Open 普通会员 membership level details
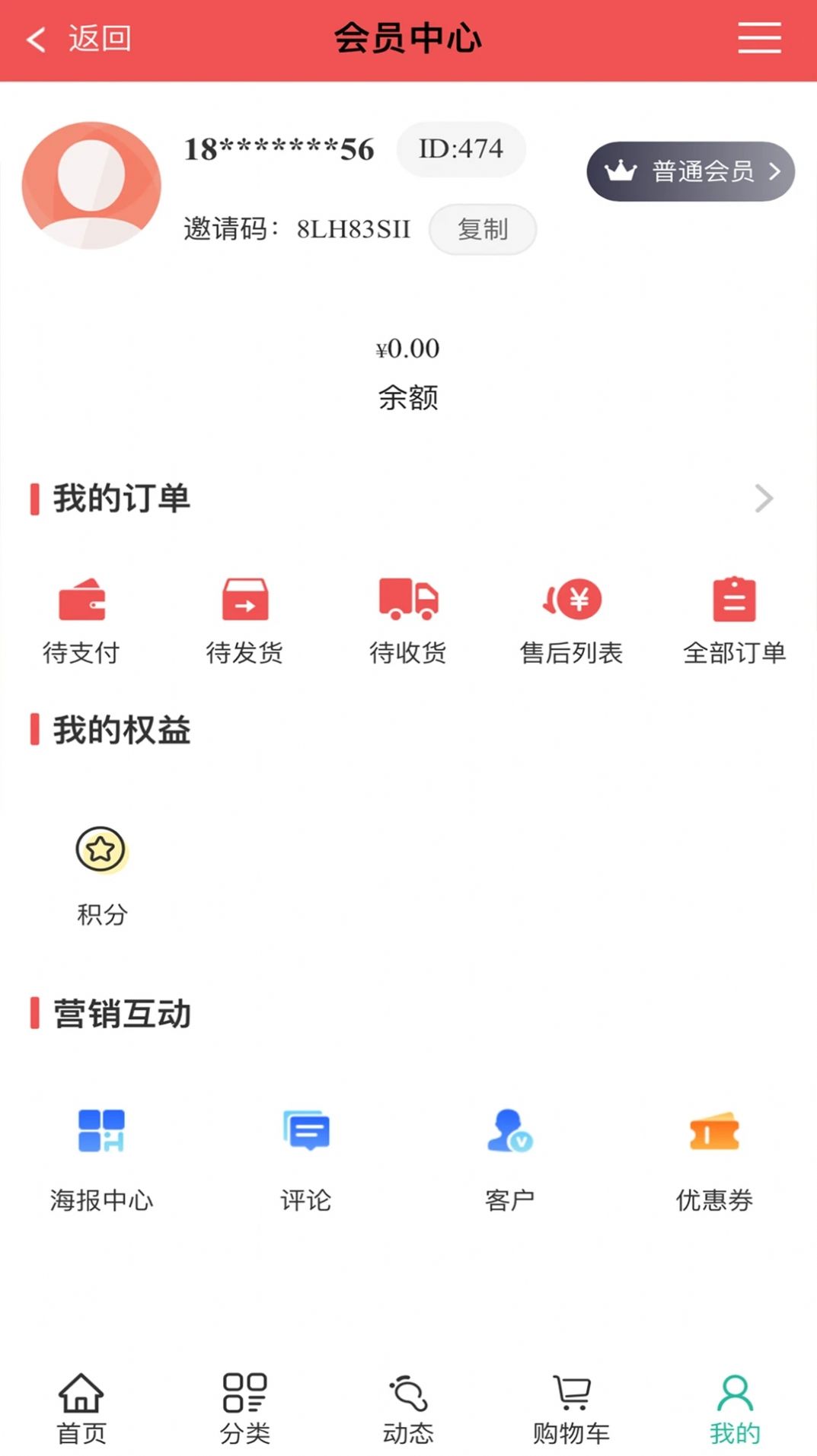 [x=690, y=171]
